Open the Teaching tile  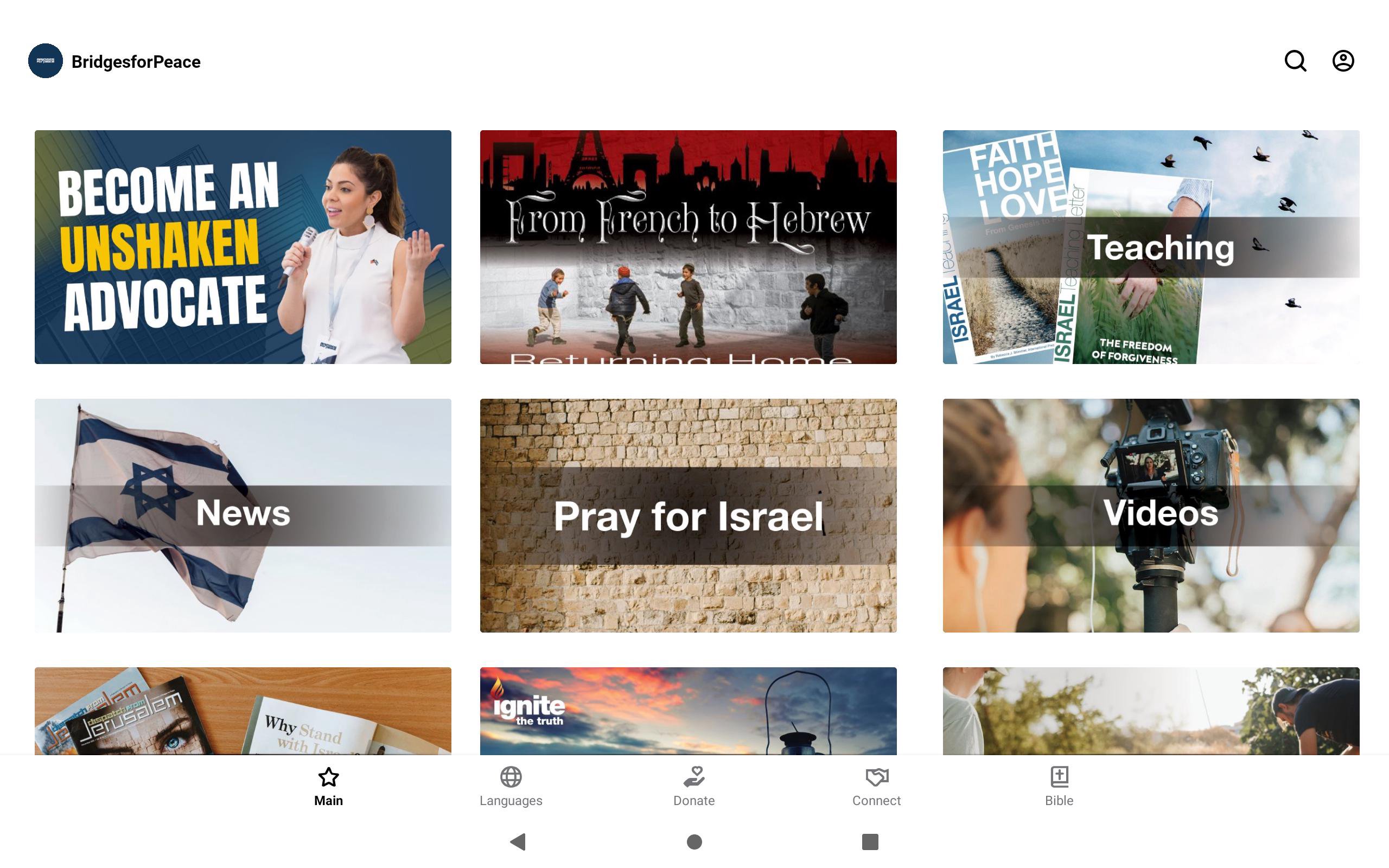[1151, 247]
